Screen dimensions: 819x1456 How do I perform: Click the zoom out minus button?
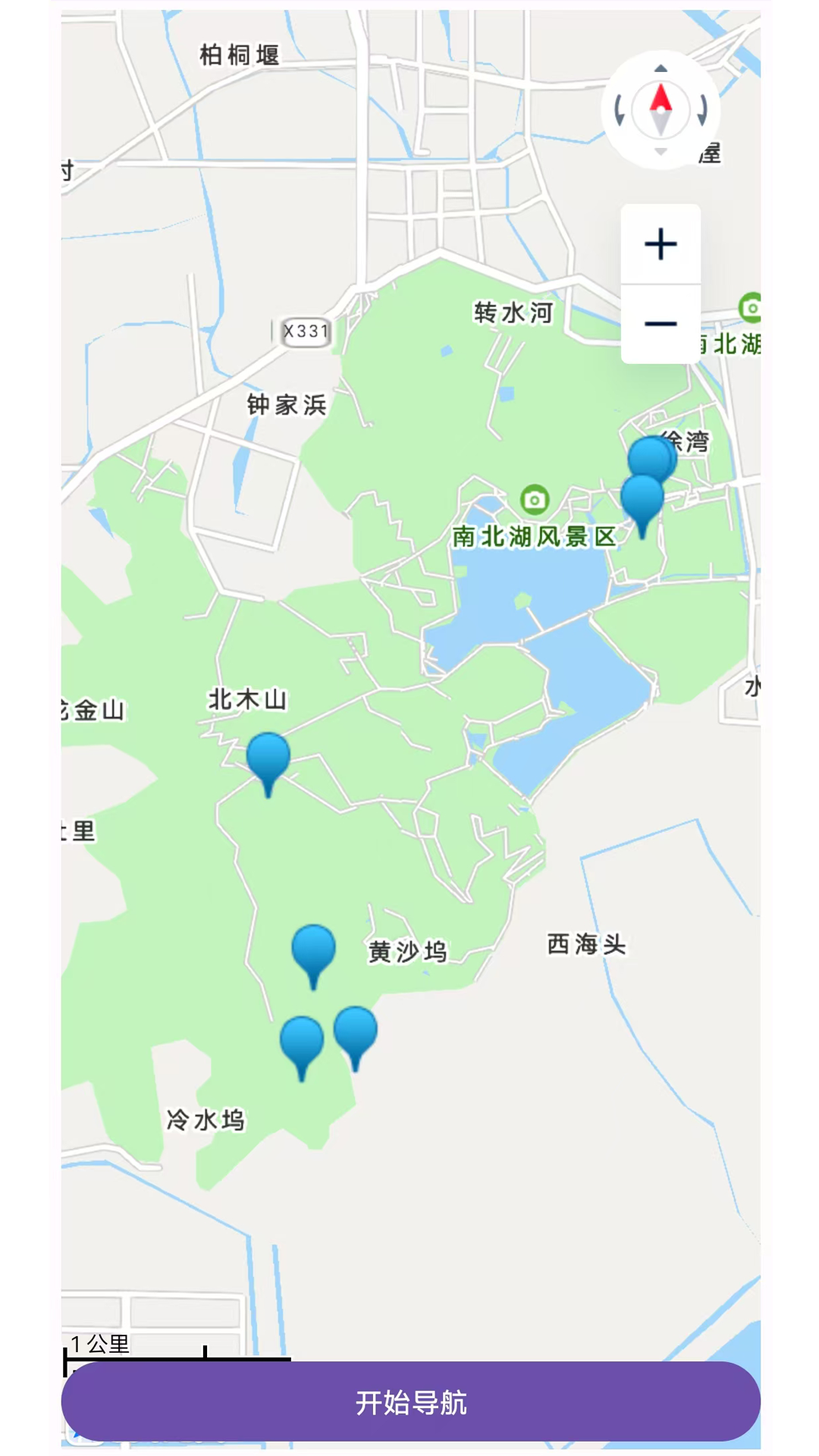(x=661, y=323)
